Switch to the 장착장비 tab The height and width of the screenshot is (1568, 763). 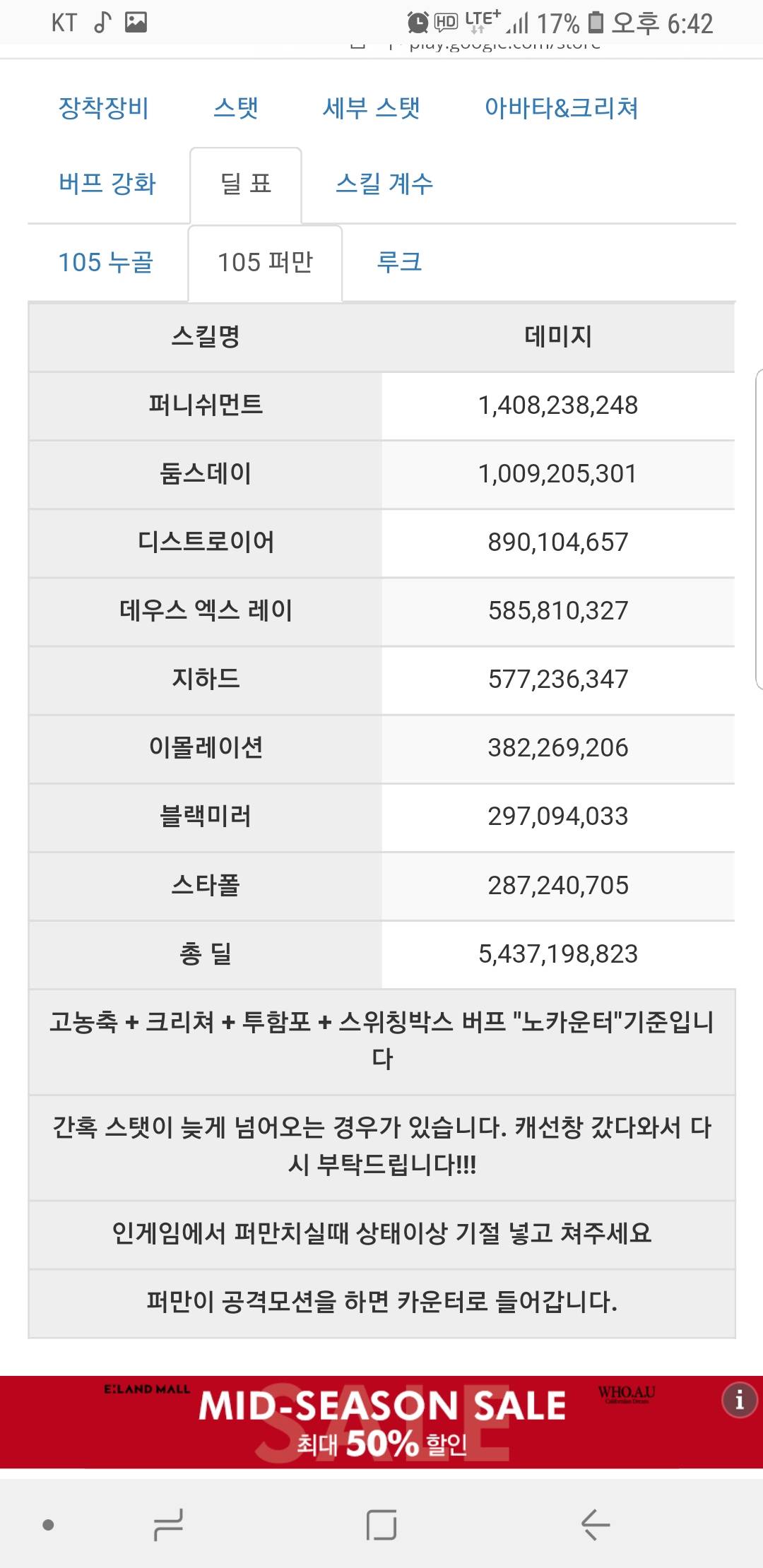click(x=103, y=108)
